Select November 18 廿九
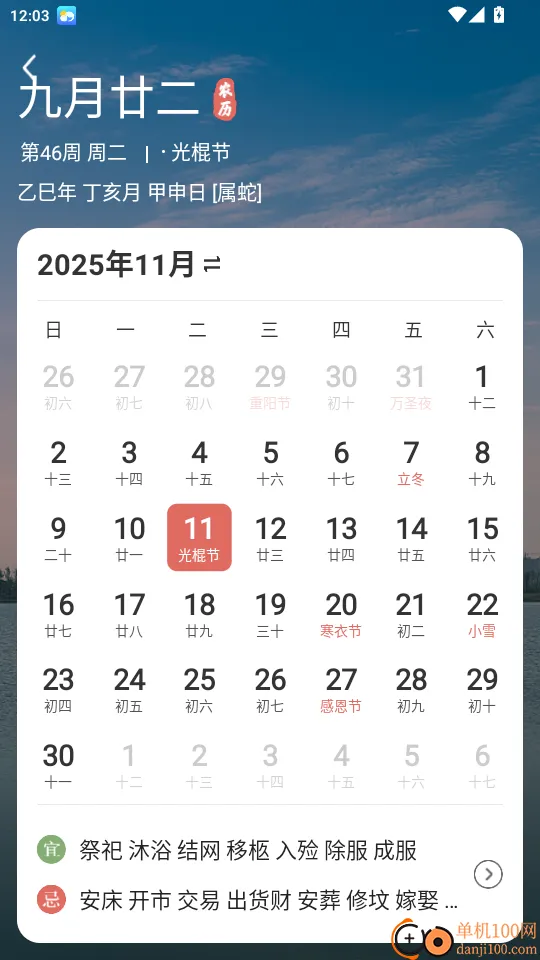Screen dimensions: 540x960 (199, 613)
